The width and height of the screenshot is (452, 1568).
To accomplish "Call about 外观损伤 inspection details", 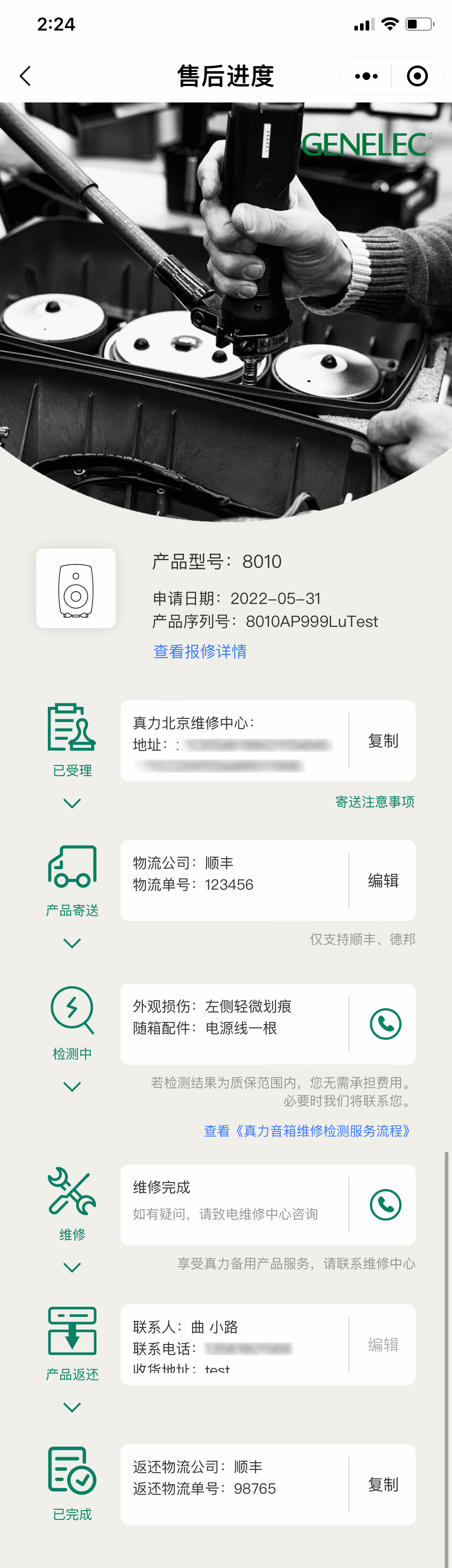I will pyautogui.click(x=385, y=1024).
